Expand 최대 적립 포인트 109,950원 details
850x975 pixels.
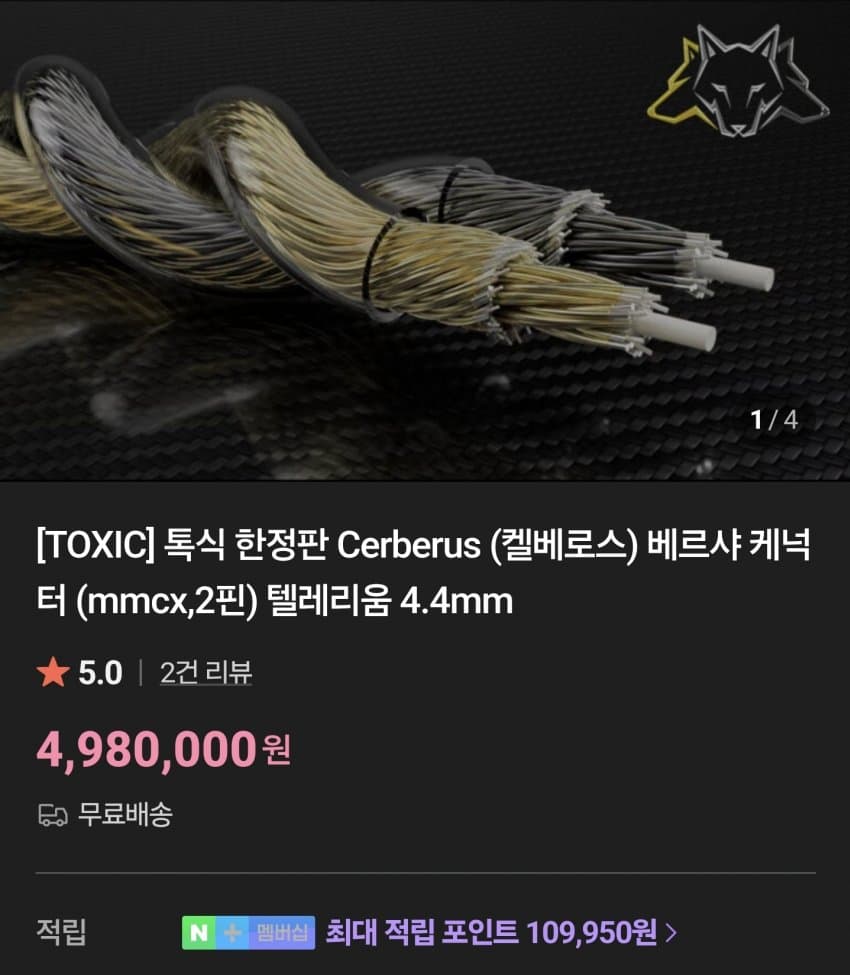(501, 933)
